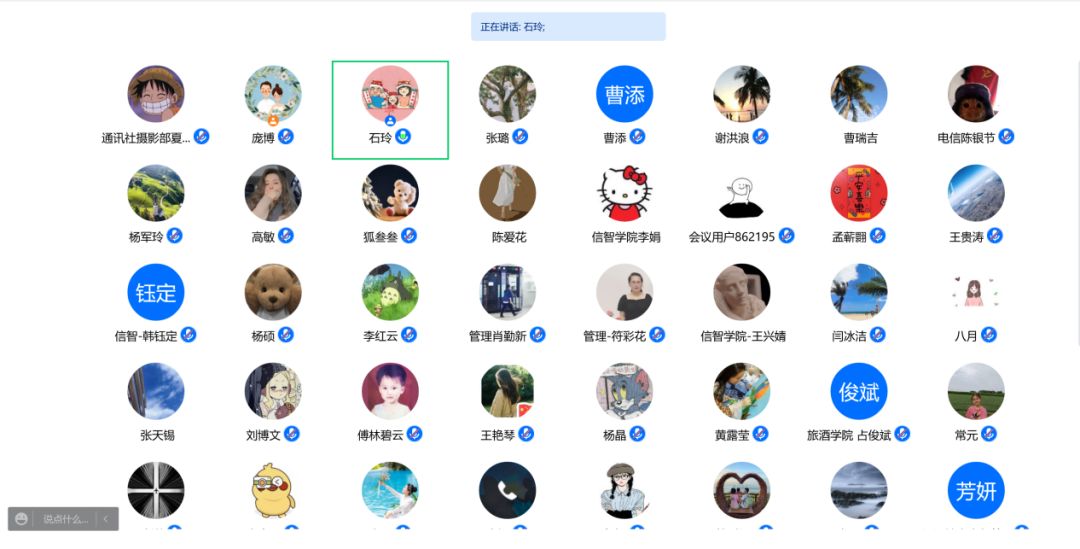The image size is (1080, 549).
Task: Select 刘博文's avatar tile
Action: (273, 391)
